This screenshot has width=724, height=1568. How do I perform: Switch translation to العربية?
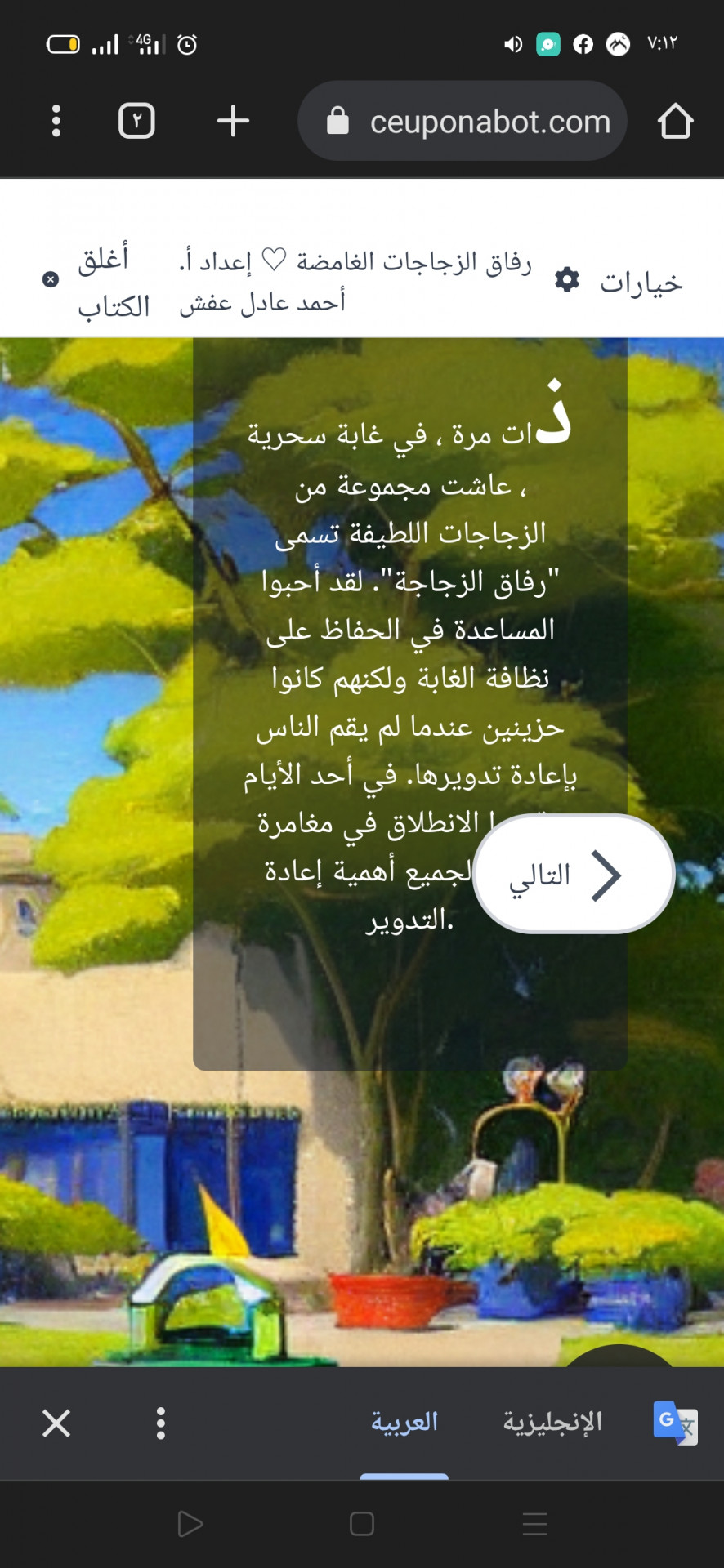404,1423
